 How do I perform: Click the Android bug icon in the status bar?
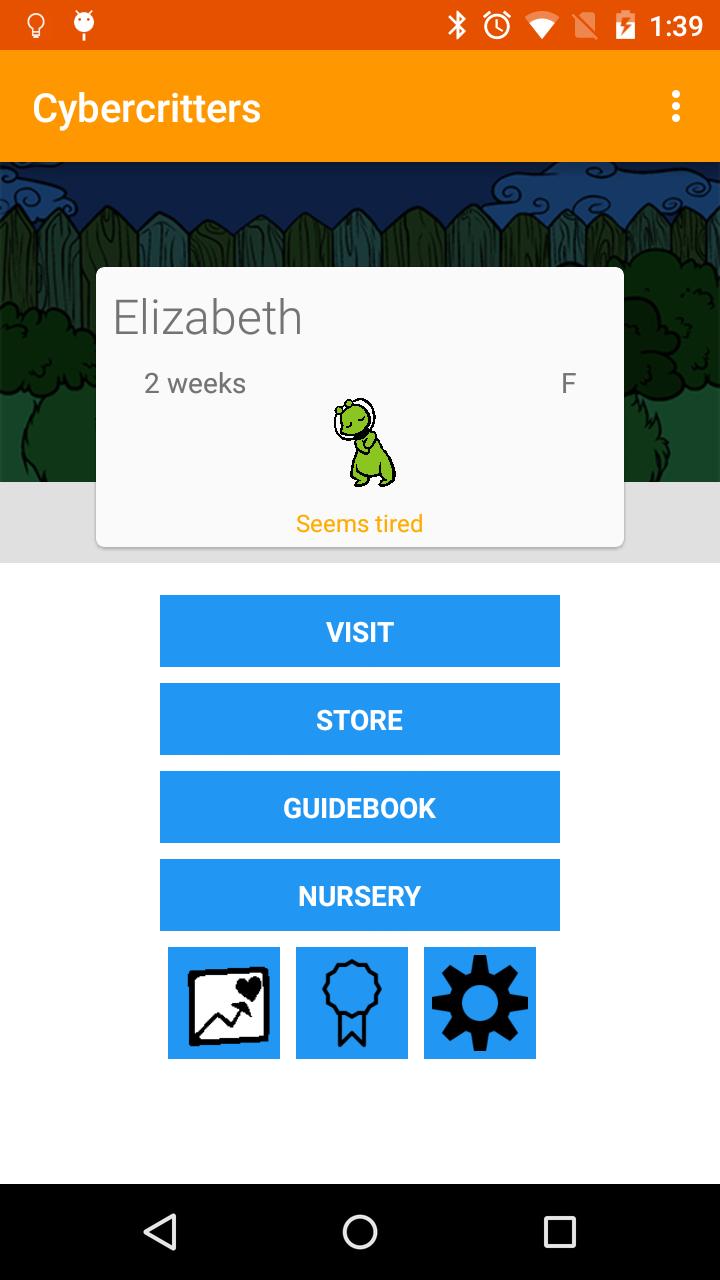(x=84, y=24)
